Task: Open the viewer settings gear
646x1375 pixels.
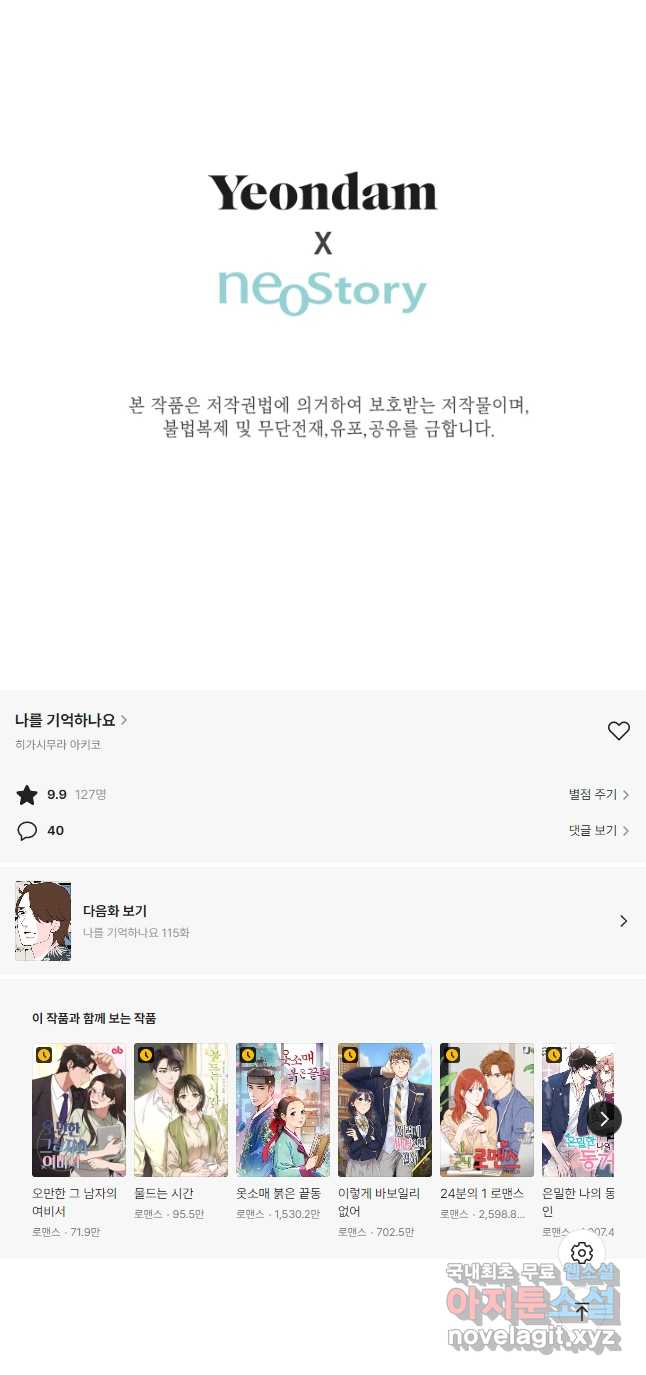Action: tap(582, 1253)
